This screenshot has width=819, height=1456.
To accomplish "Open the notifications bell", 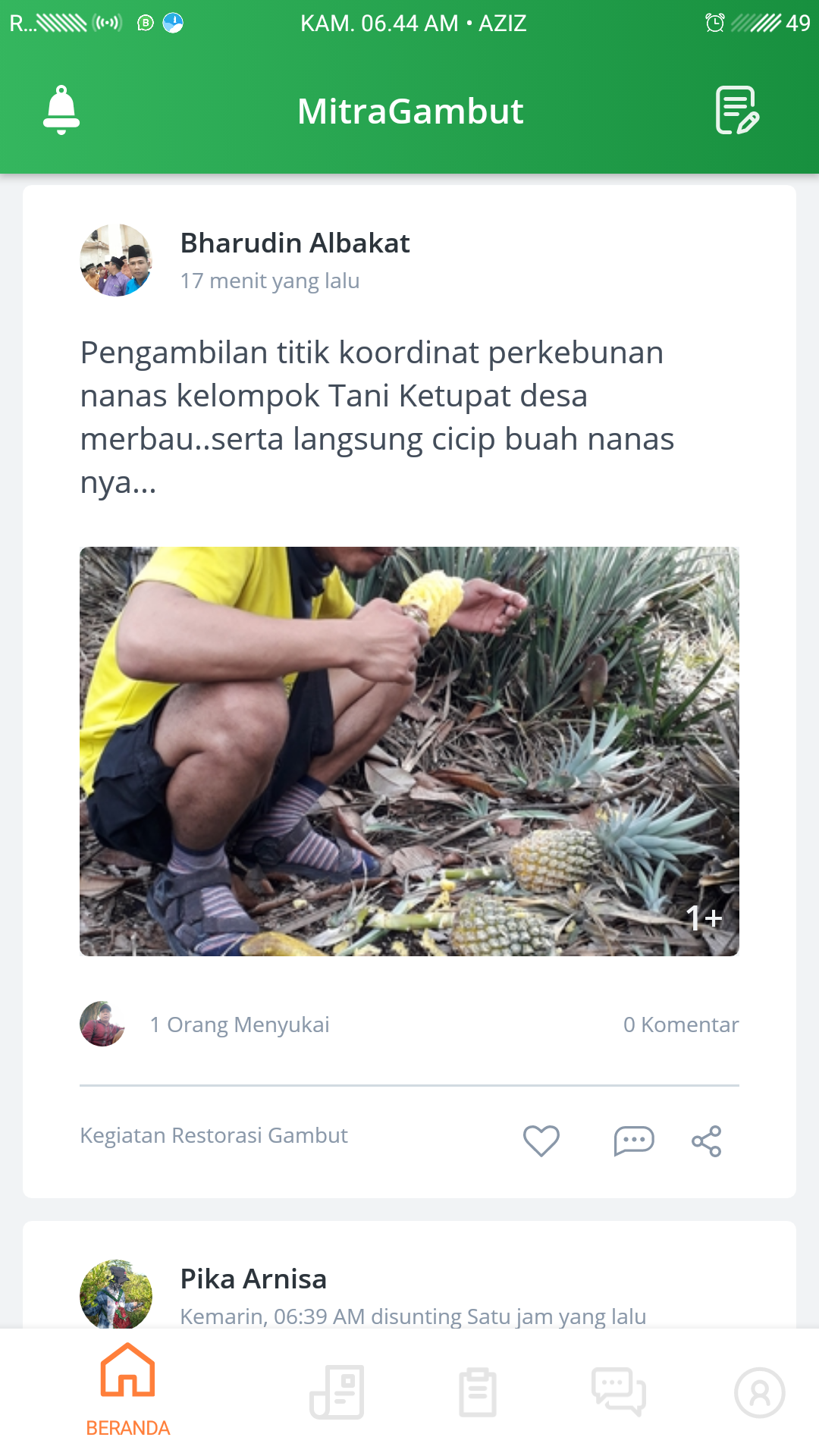I will tap(61, 111).
